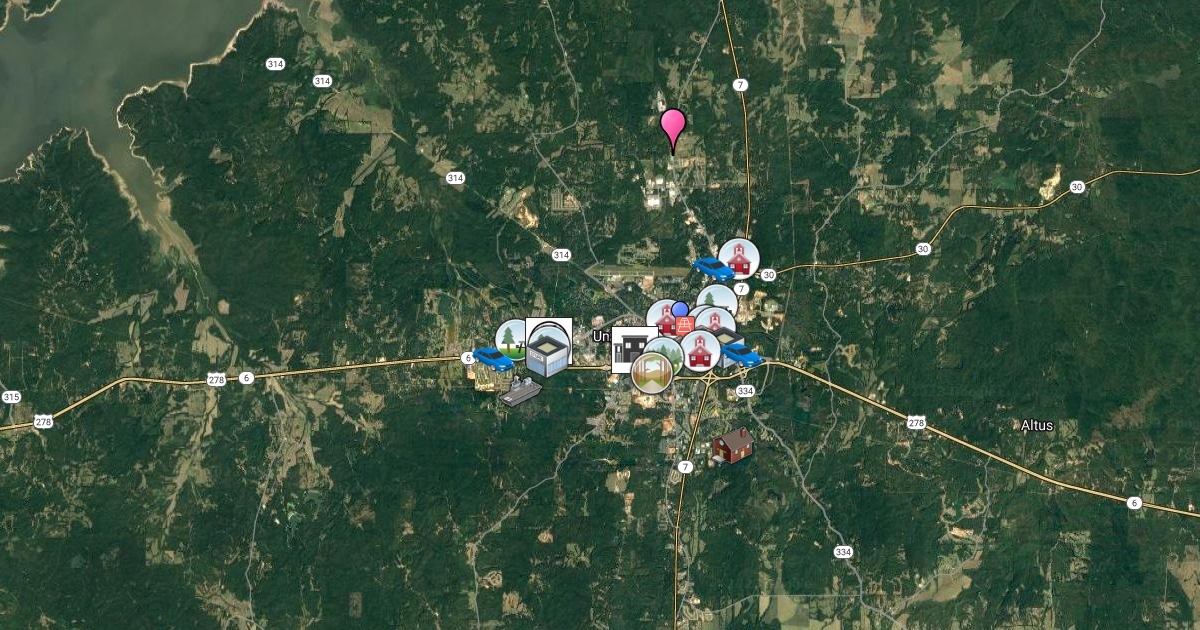Image resolution: width=1200 pixels, height=630 pixels.
Task: Open the dark gray building marker
Action: pos(632,350)
